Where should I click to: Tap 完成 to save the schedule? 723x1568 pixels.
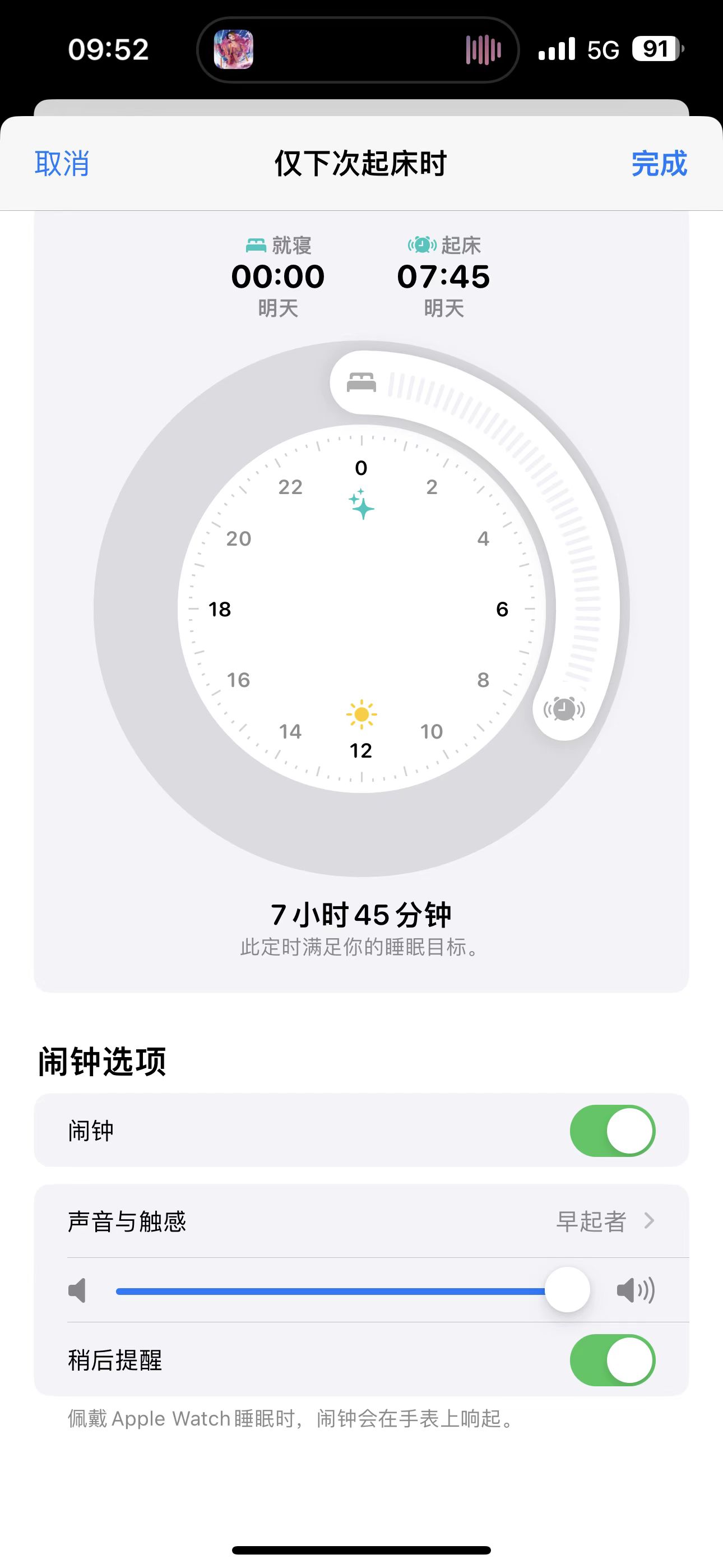coord(659,164)
